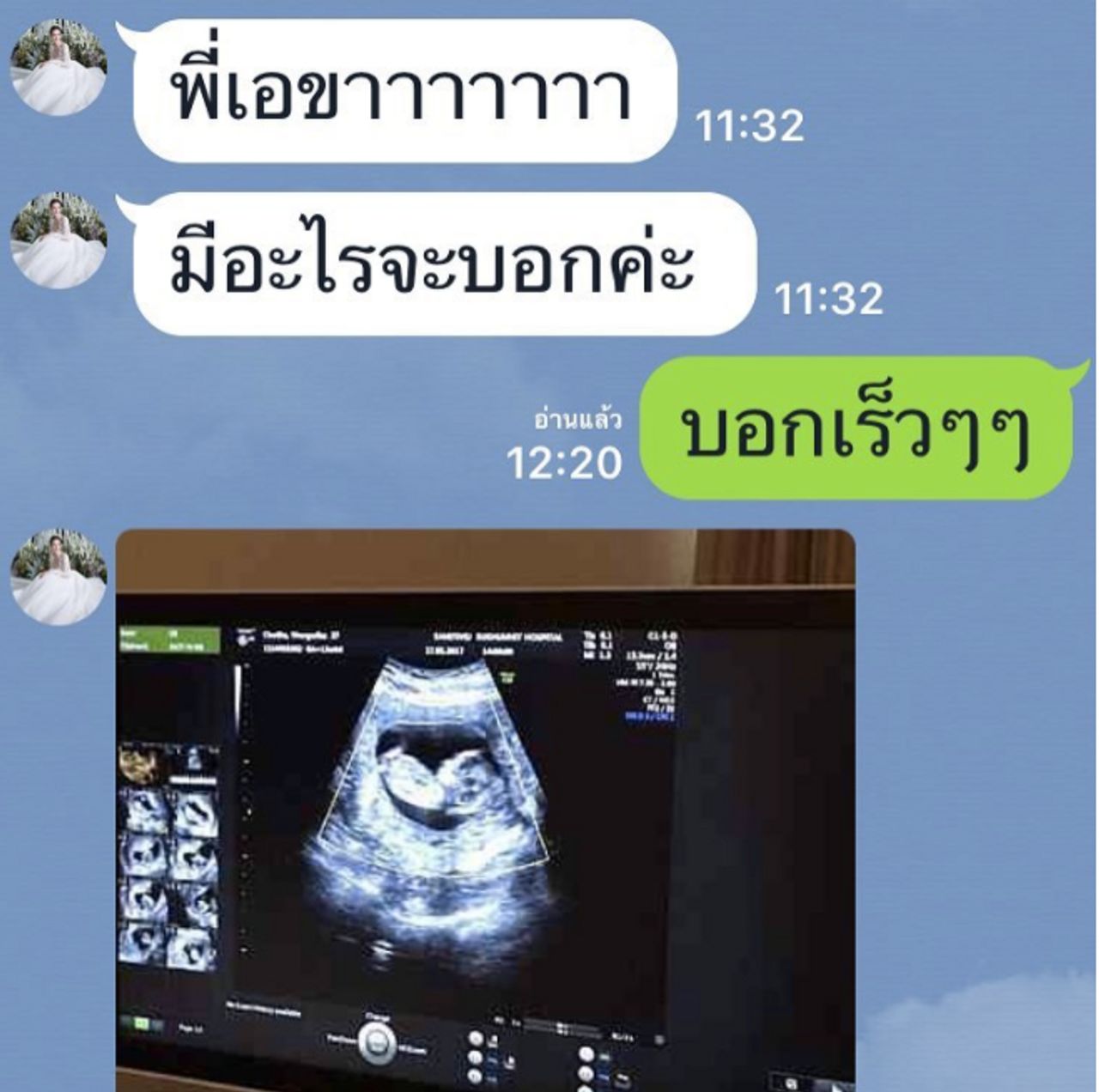The image size is (1099, 1092).
Task: Open profile picture next to มีอะไรจะบอกค่ะ
Action: [x=58, y=240]
